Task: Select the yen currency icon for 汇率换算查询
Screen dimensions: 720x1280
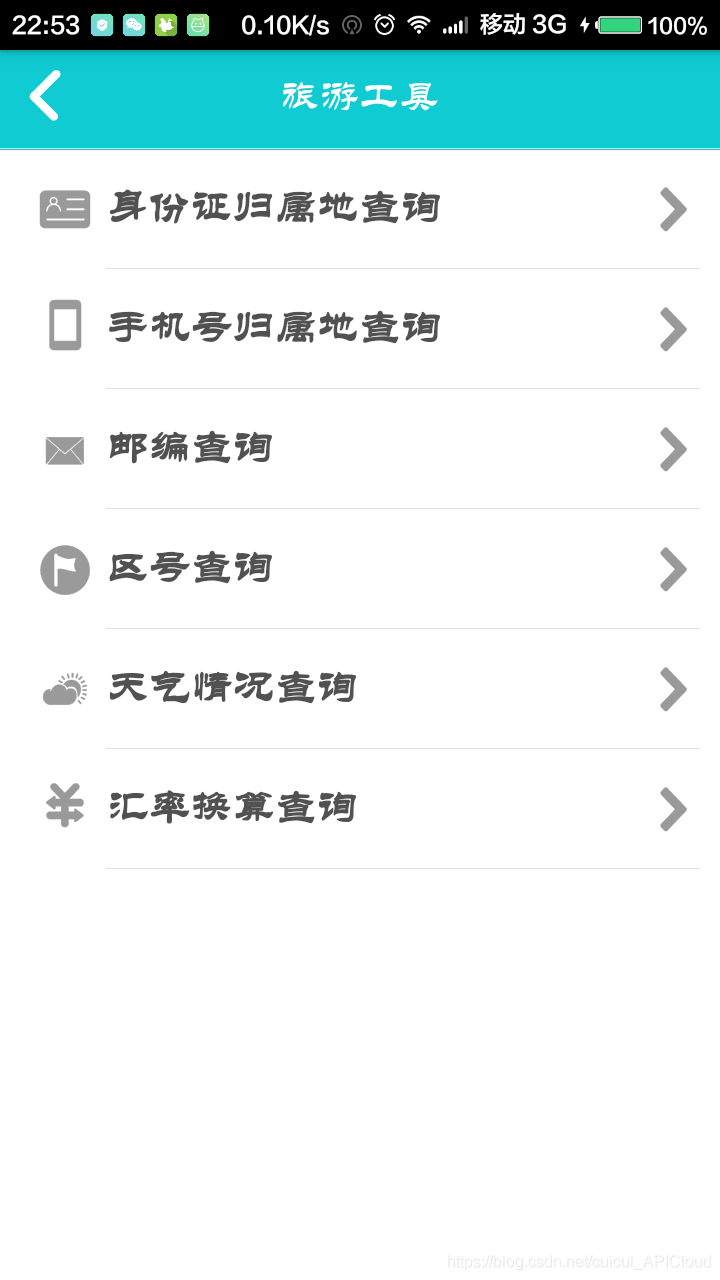Action: 64,807
